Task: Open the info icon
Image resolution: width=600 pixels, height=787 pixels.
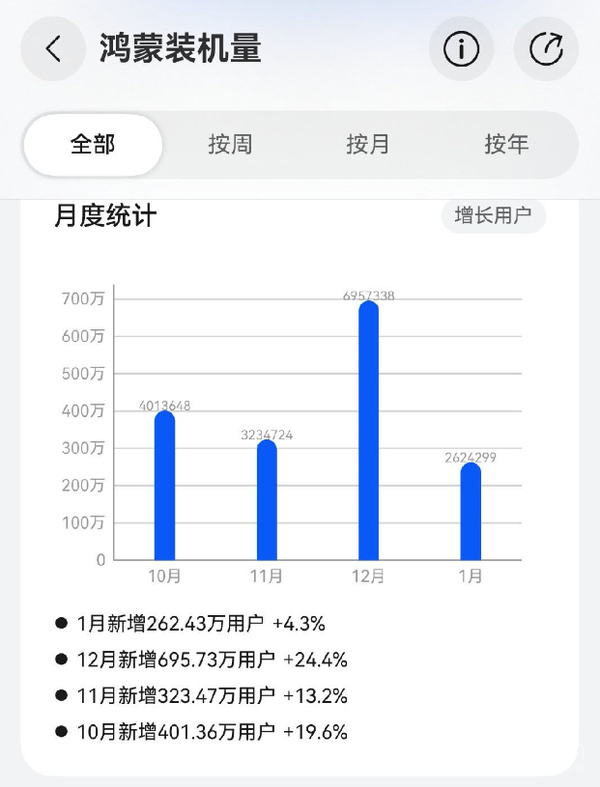Action: point(461,49)
